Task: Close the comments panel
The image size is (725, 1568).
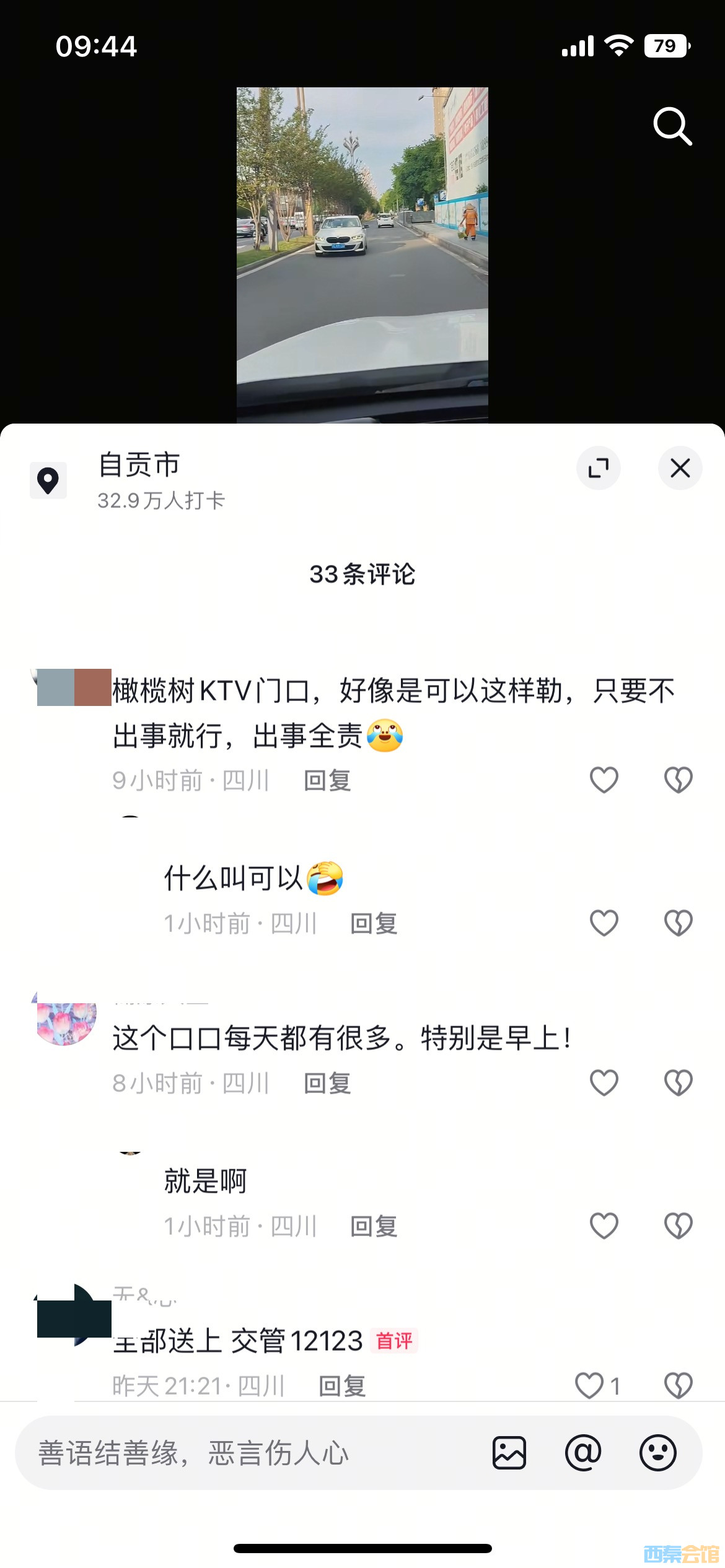Action: [x=680, y=468]
